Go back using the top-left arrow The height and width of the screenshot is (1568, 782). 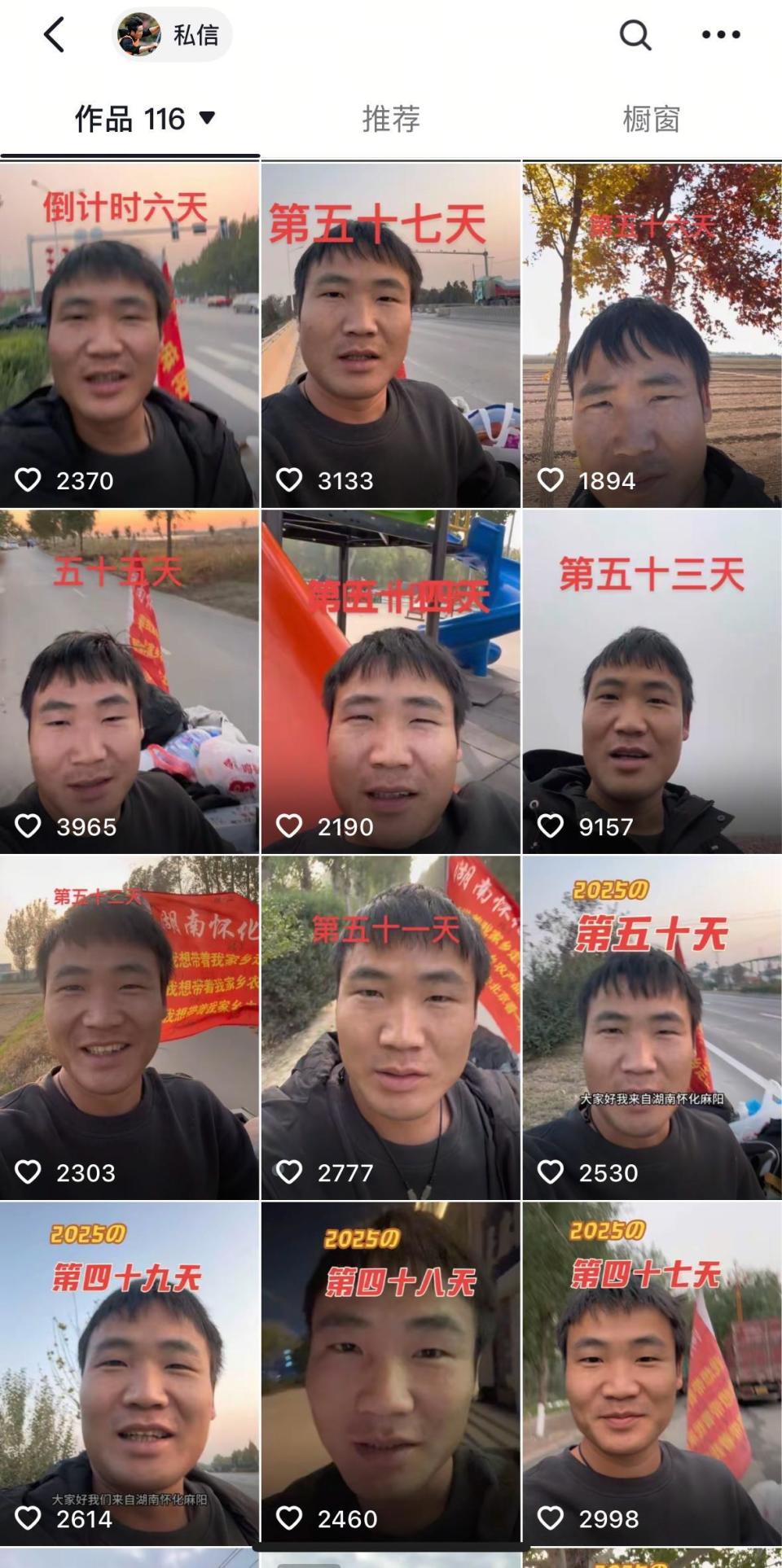55,35
